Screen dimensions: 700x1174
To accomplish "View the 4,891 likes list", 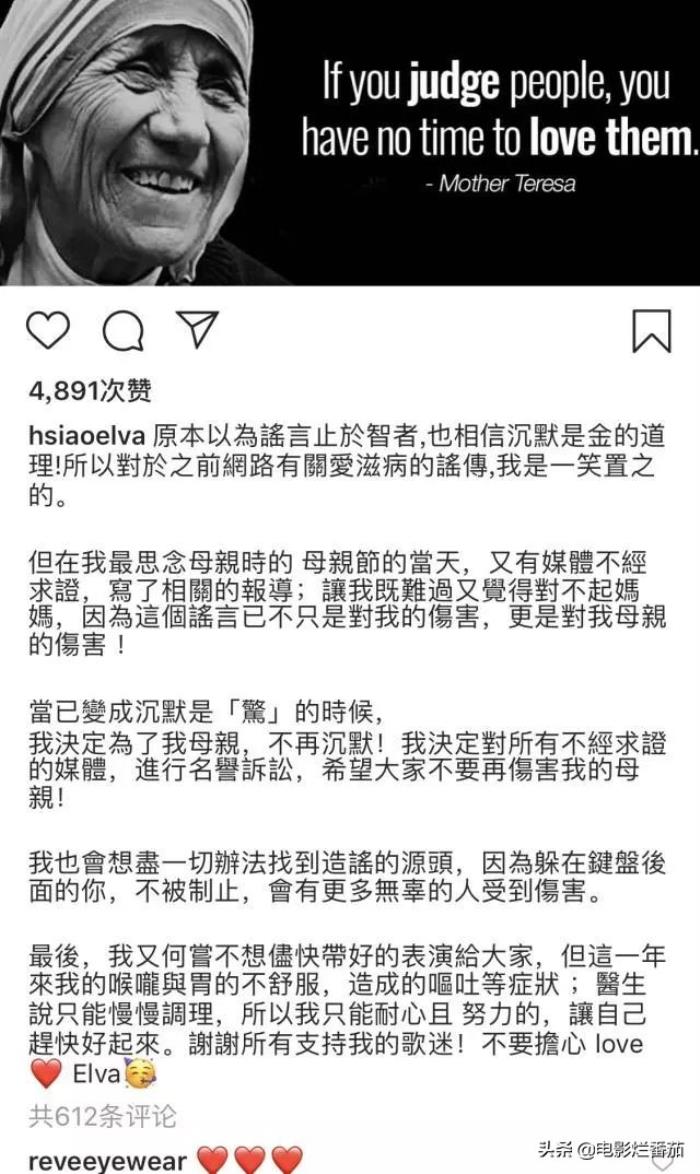I will pyautogui.click(x=91, y=391).
